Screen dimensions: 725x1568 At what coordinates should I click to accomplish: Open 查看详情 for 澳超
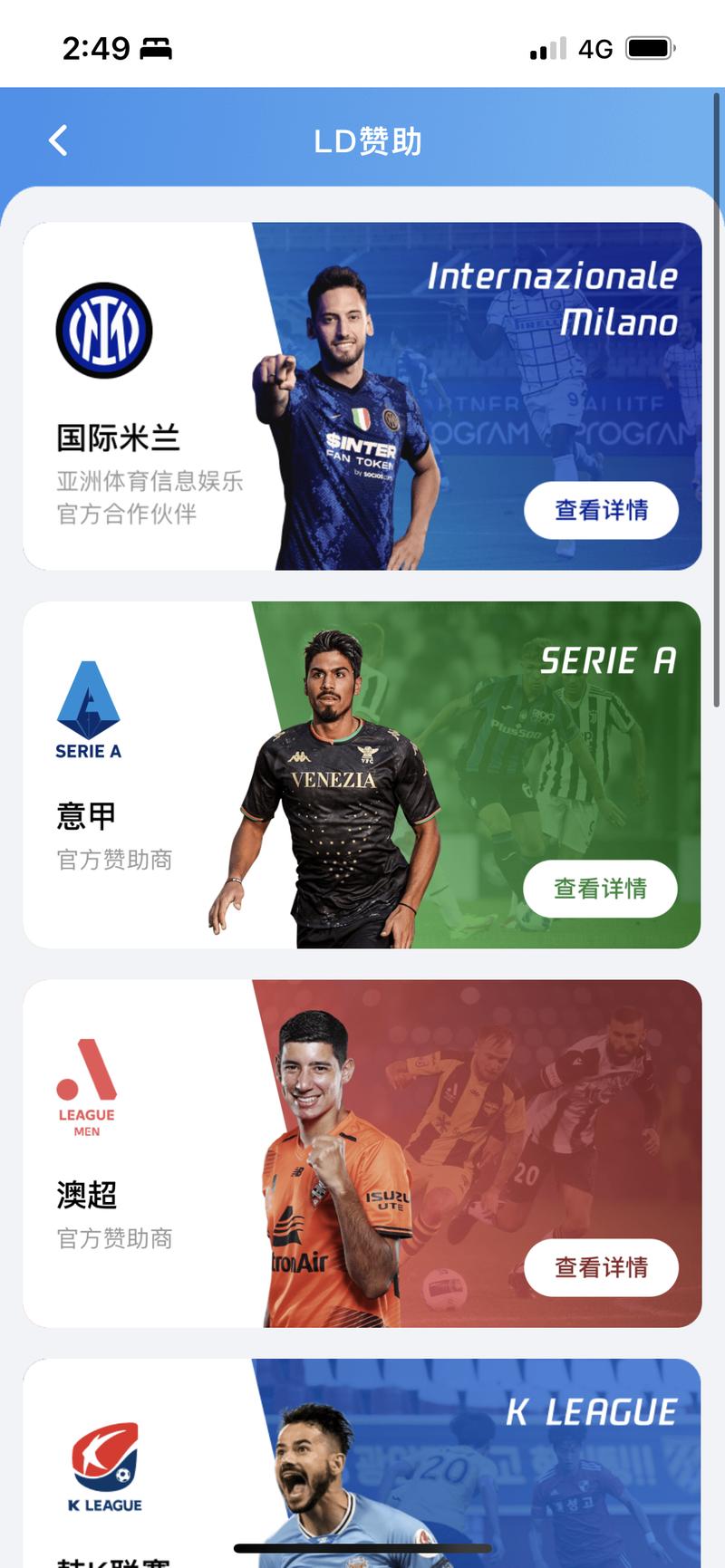[601, 1267]
